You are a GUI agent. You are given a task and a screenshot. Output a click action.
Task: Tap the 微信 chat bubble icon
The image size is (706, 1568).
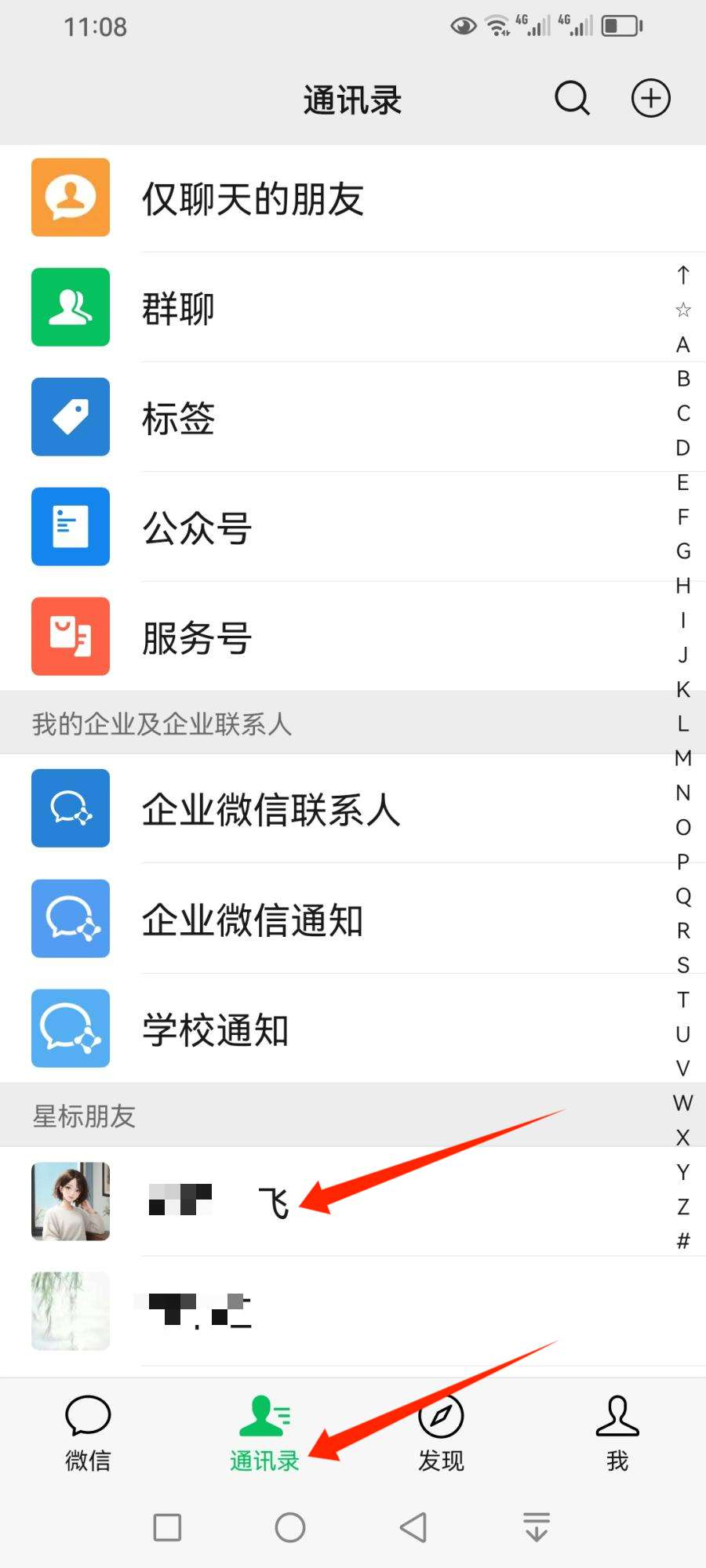click(x=87, y=1417)
